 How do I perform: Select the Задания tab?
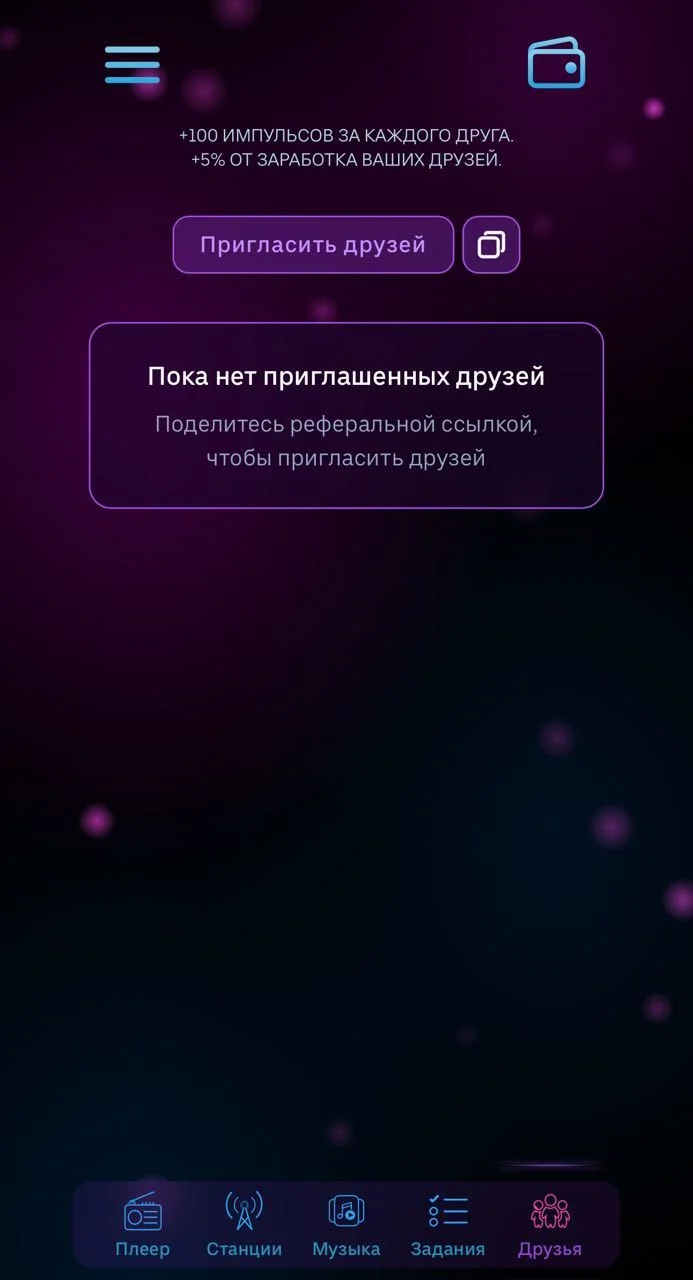tap(447, 1225)
